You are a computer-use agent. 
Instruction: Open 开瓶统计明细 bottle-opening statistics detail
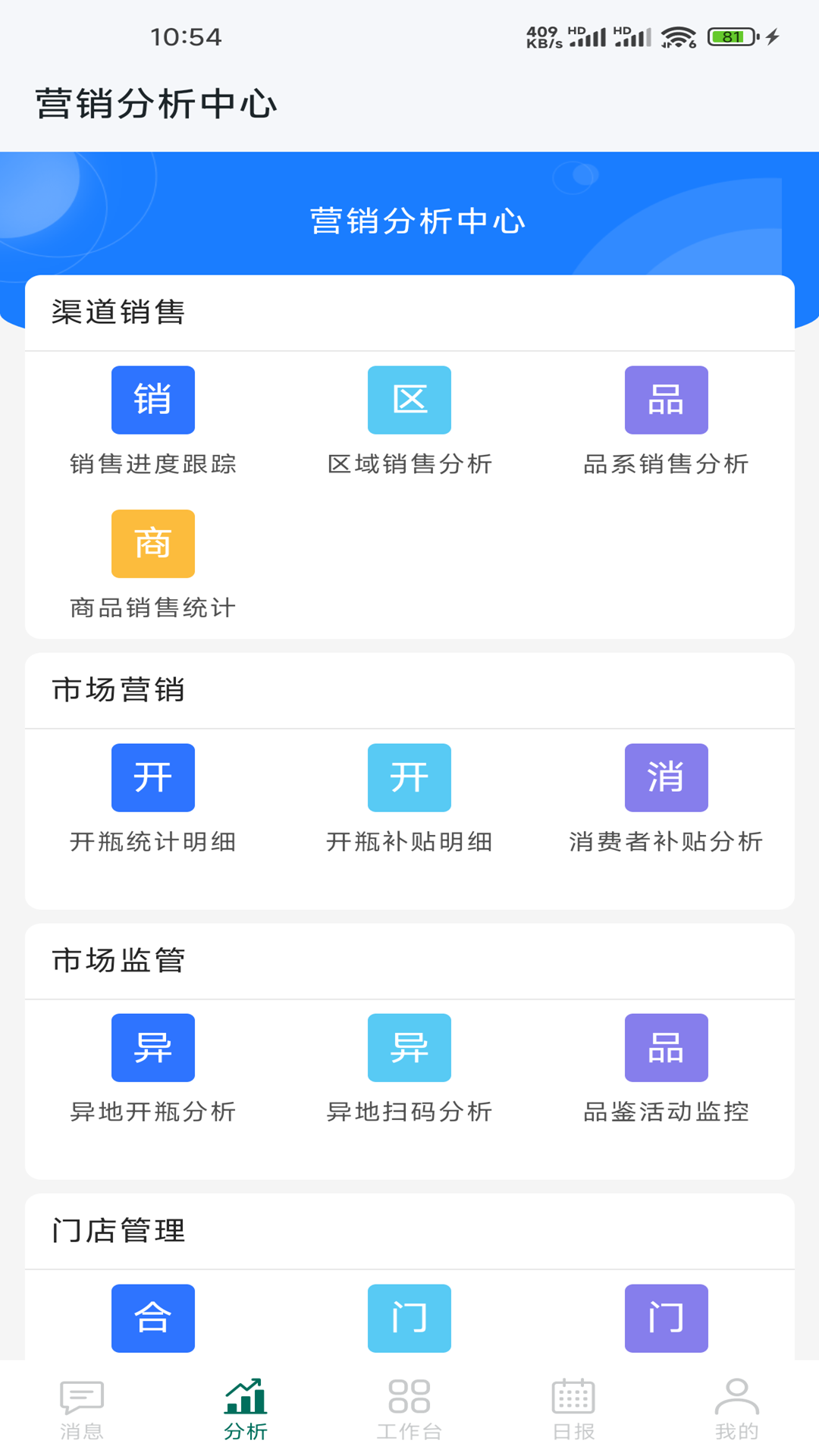coord(152,777)
